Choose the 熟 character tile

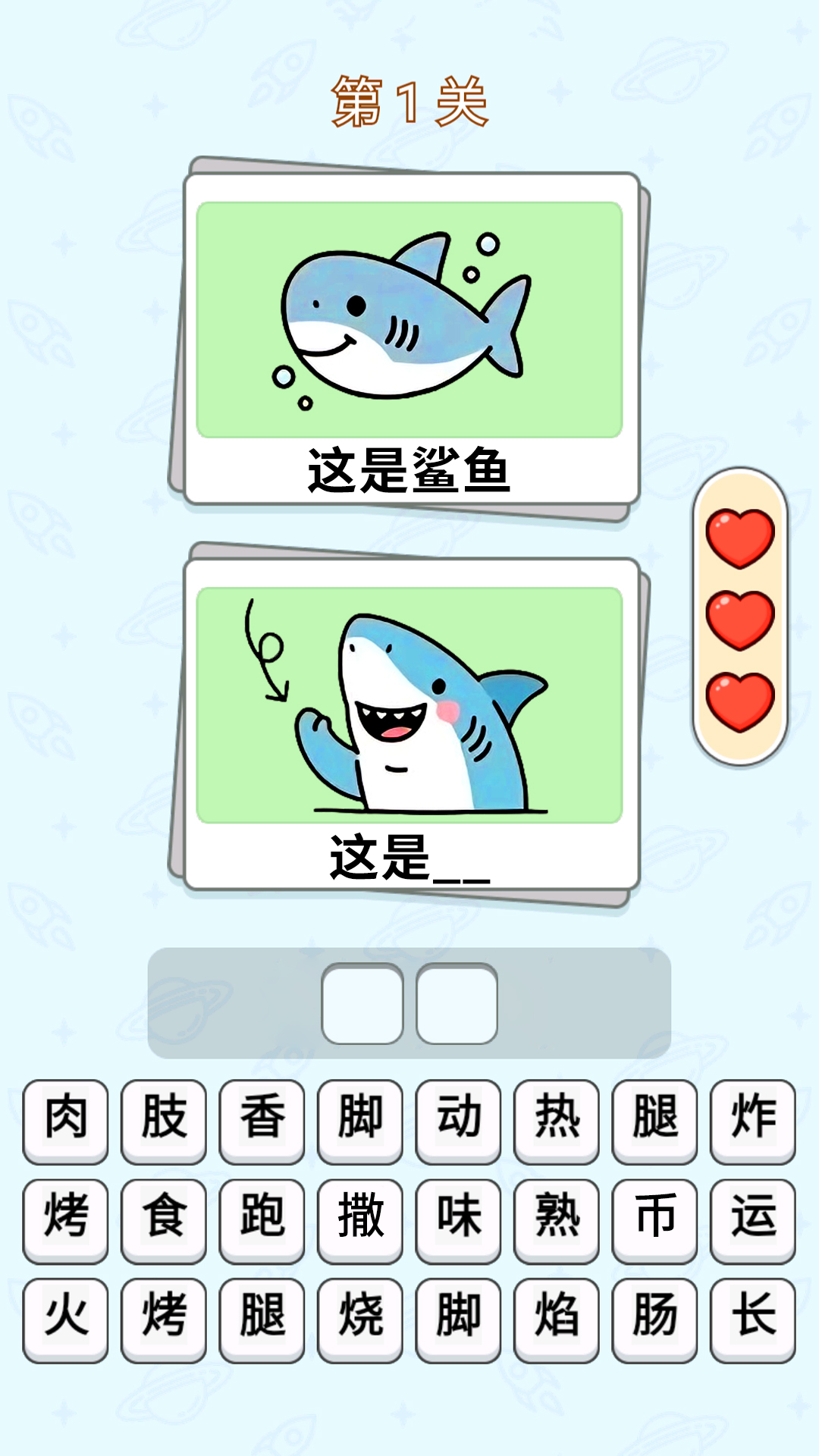[557, 1219]
